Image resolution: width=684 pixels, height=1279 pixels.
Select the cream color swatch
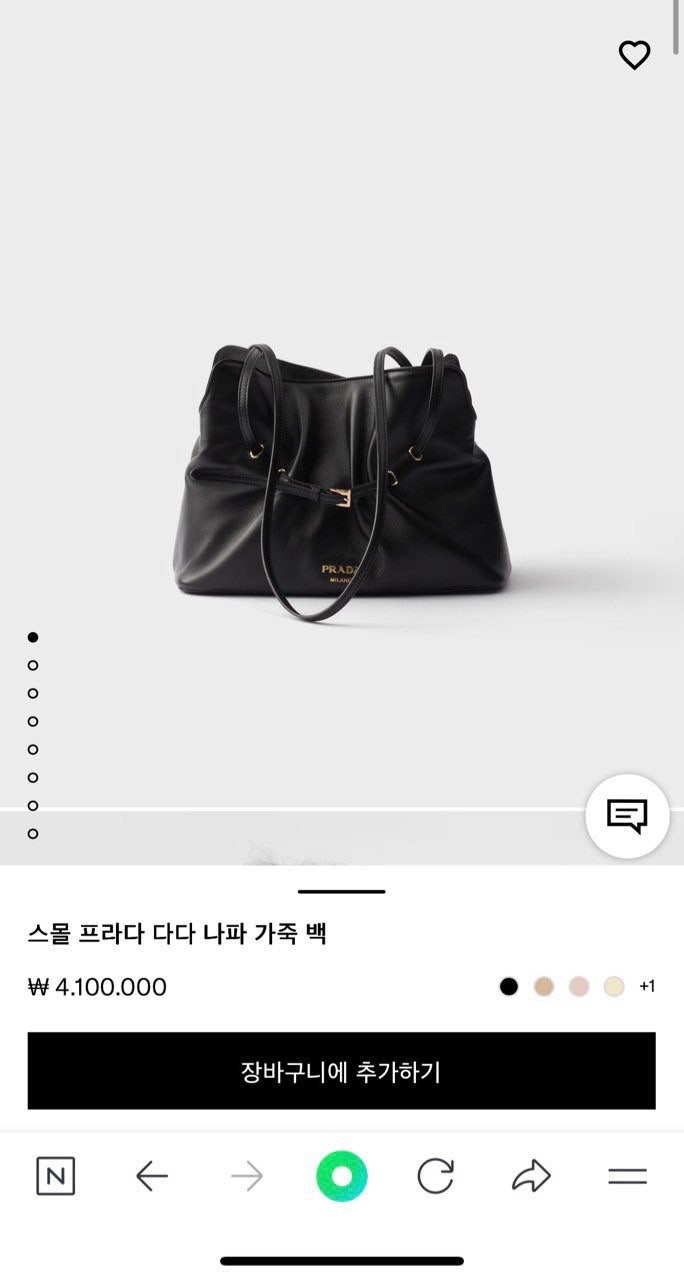click(x=614, y=987)
